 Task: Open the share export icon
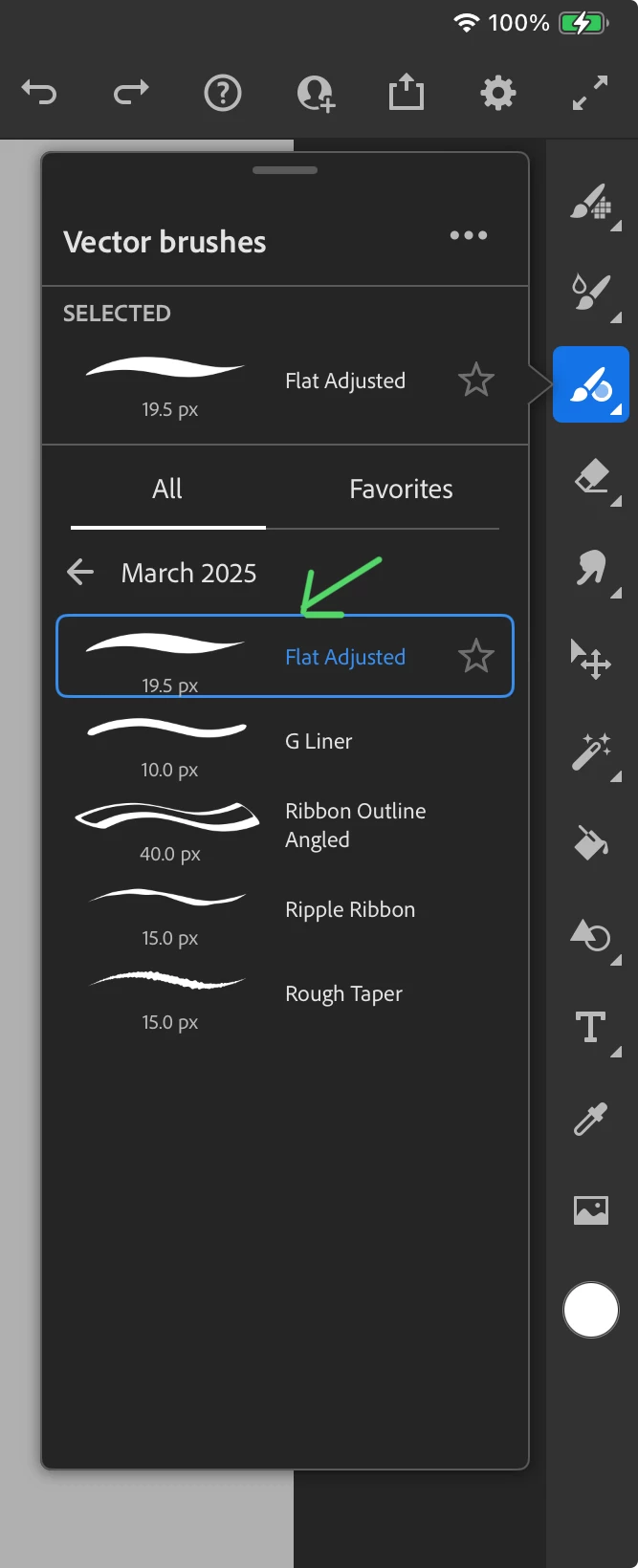coord(407,94)
